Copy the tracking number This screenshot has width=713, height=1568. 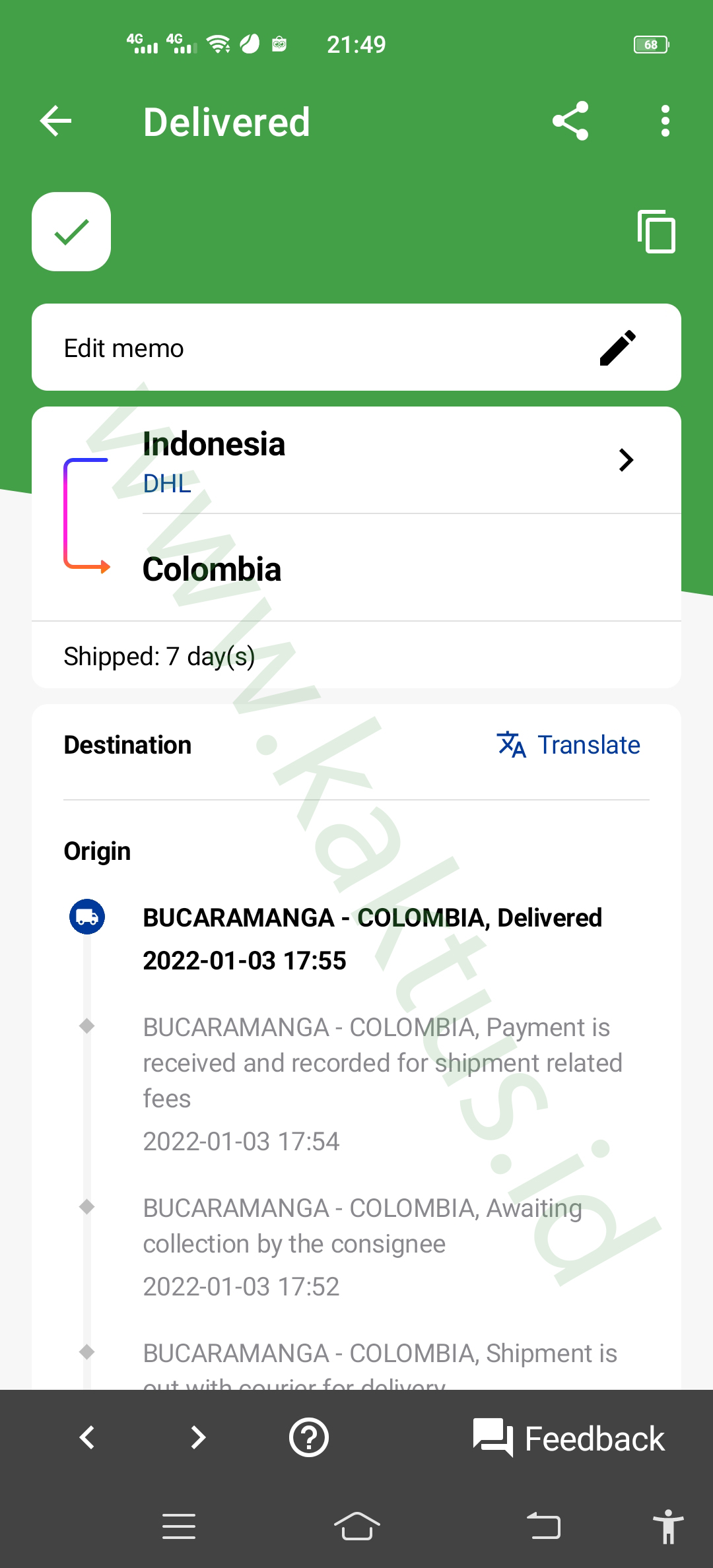656,232
